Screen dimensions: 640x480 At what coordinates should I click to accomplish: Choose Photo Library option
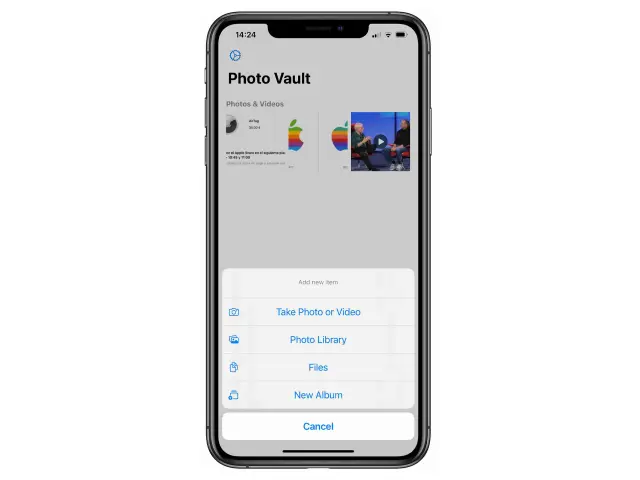[318, 340]
